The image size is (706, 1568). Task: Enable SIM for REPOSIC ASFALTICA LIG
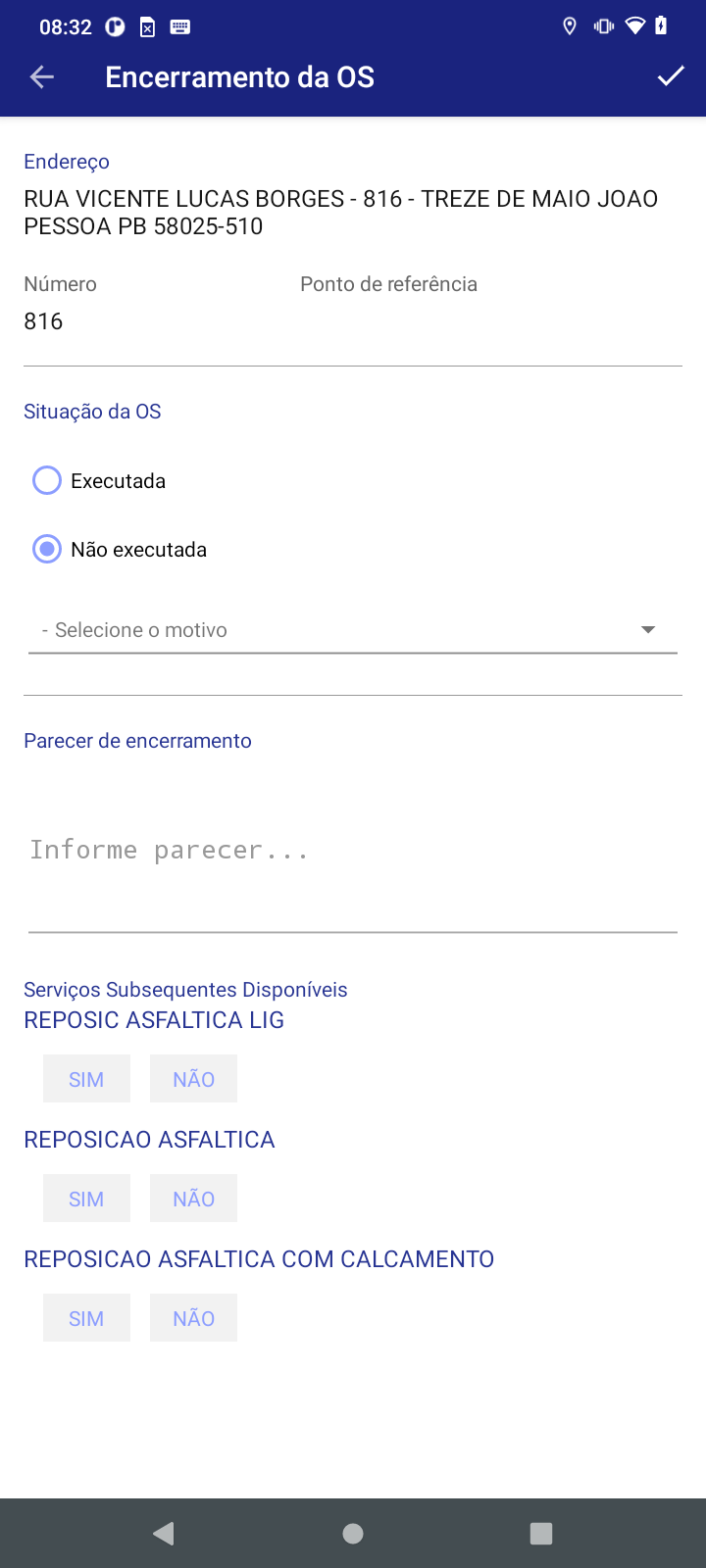click(x=86, y=1078)
